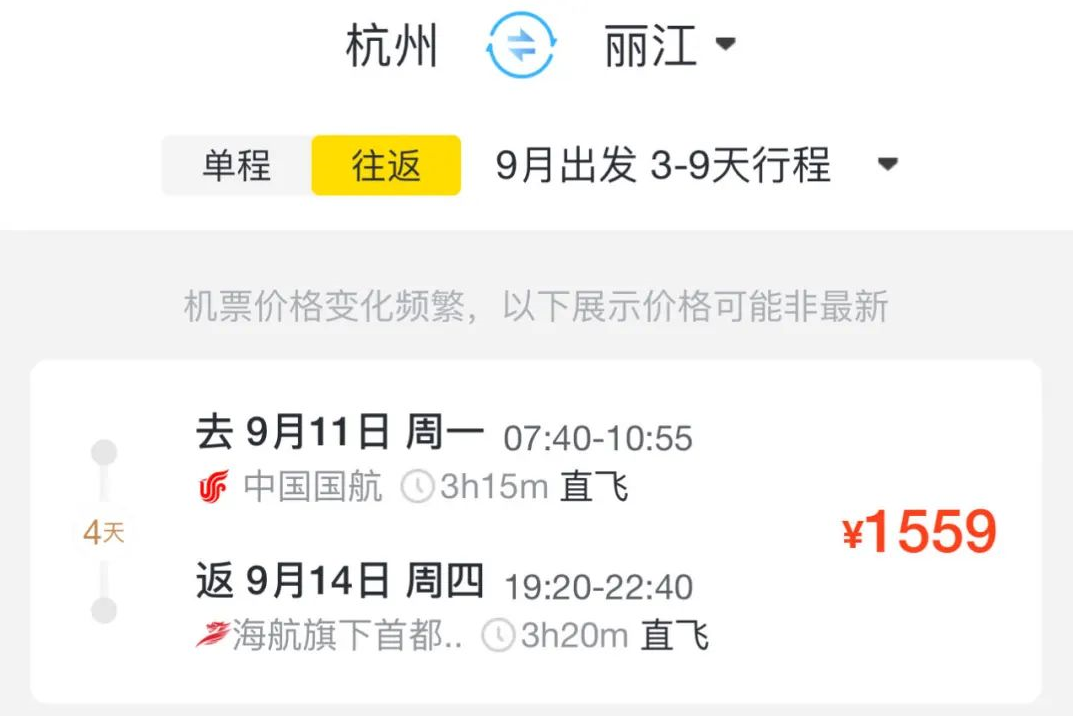
Task: Swap departure and destination cities
Action: click(x=521, y=46)
